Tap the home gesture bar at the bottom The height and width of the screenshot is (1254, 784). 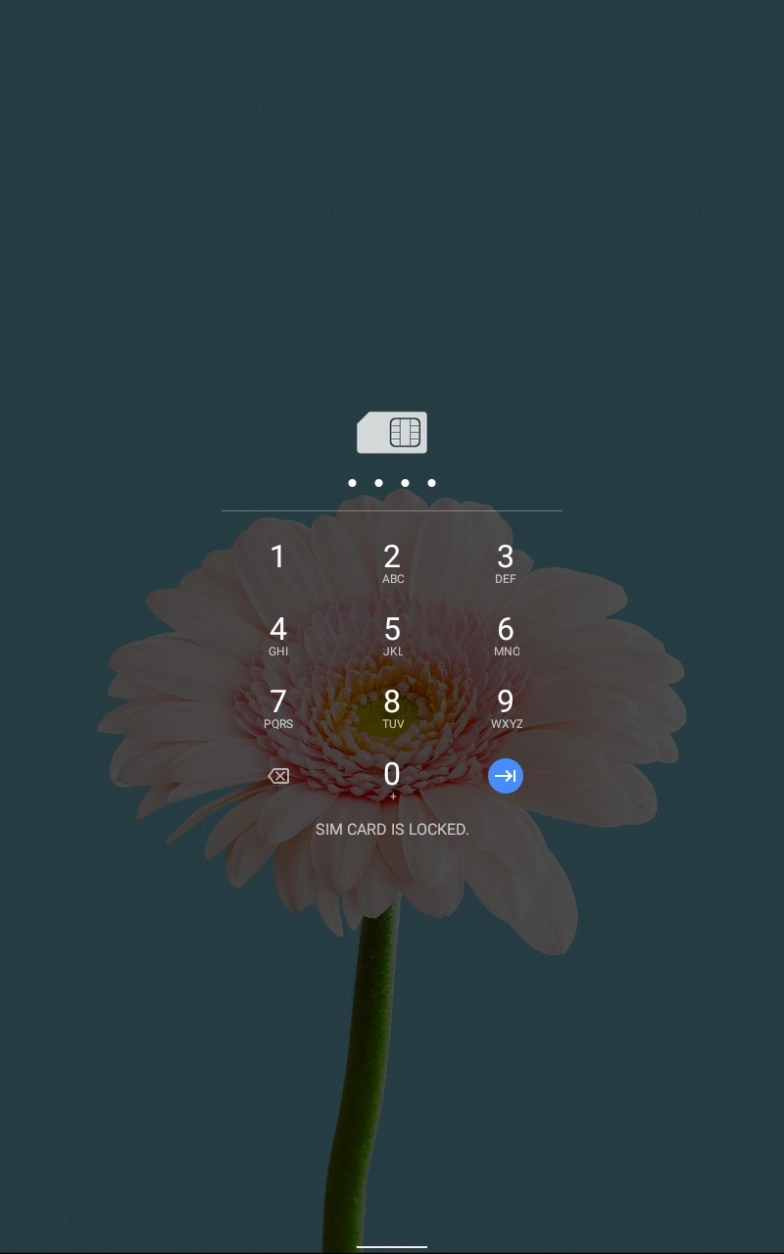pos(392,1246)
